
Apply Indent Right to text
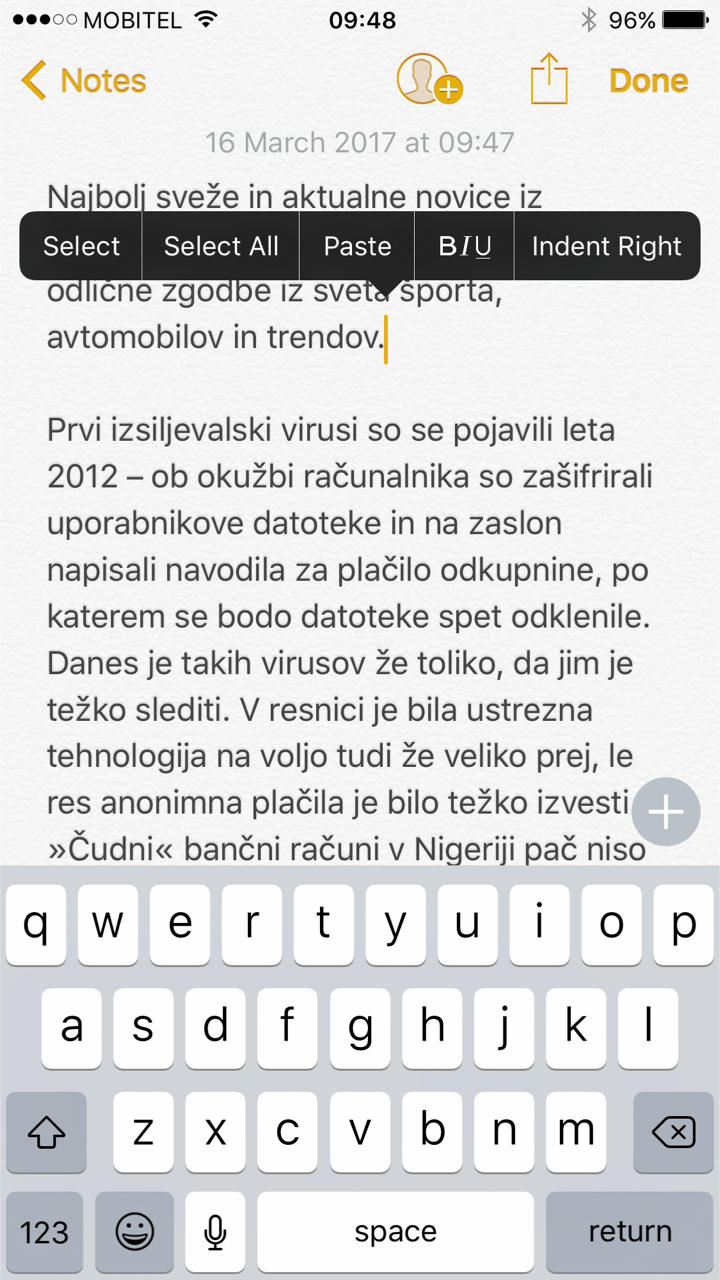click(606, 246)
